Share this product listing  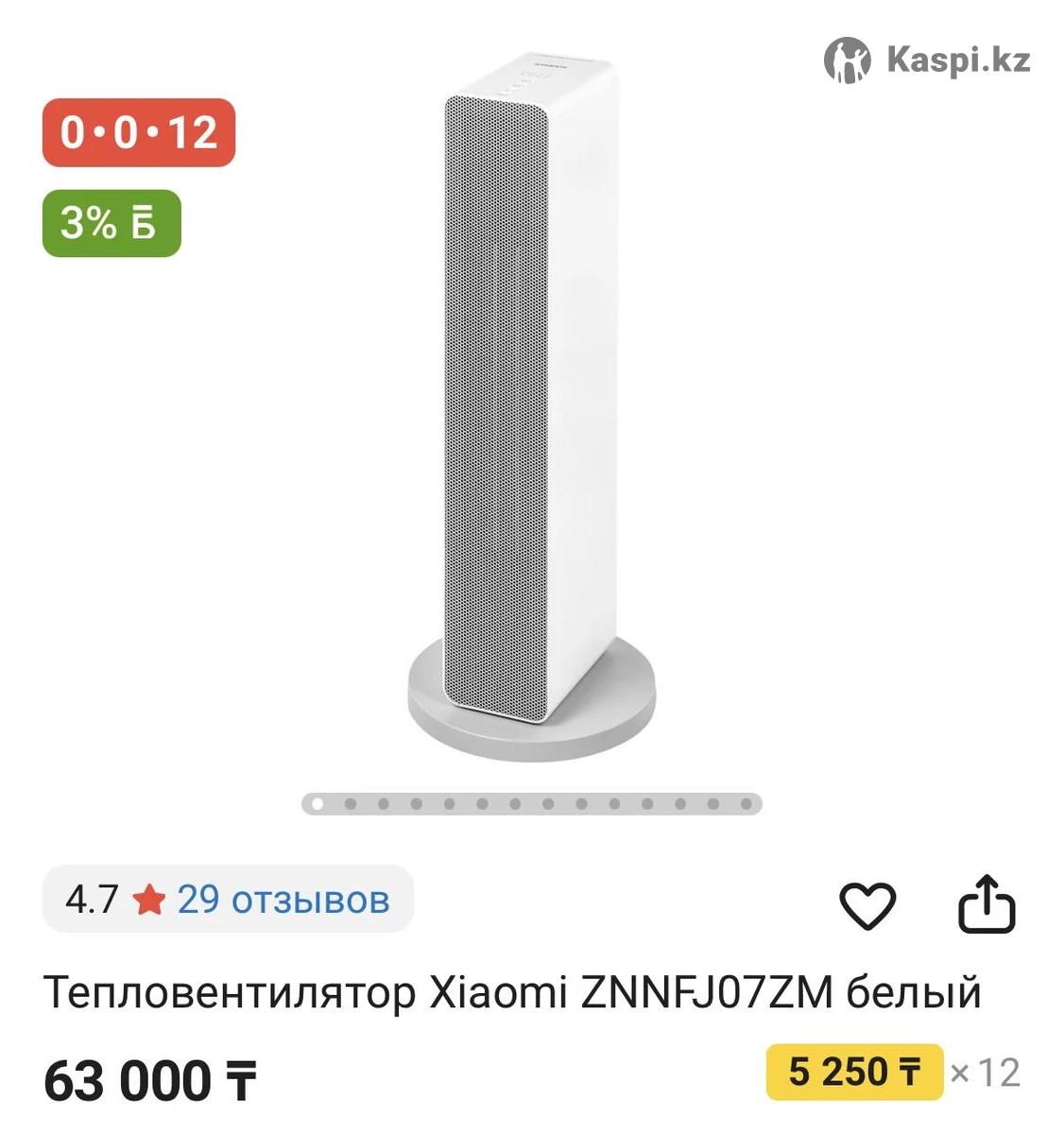tap(986, 904)
